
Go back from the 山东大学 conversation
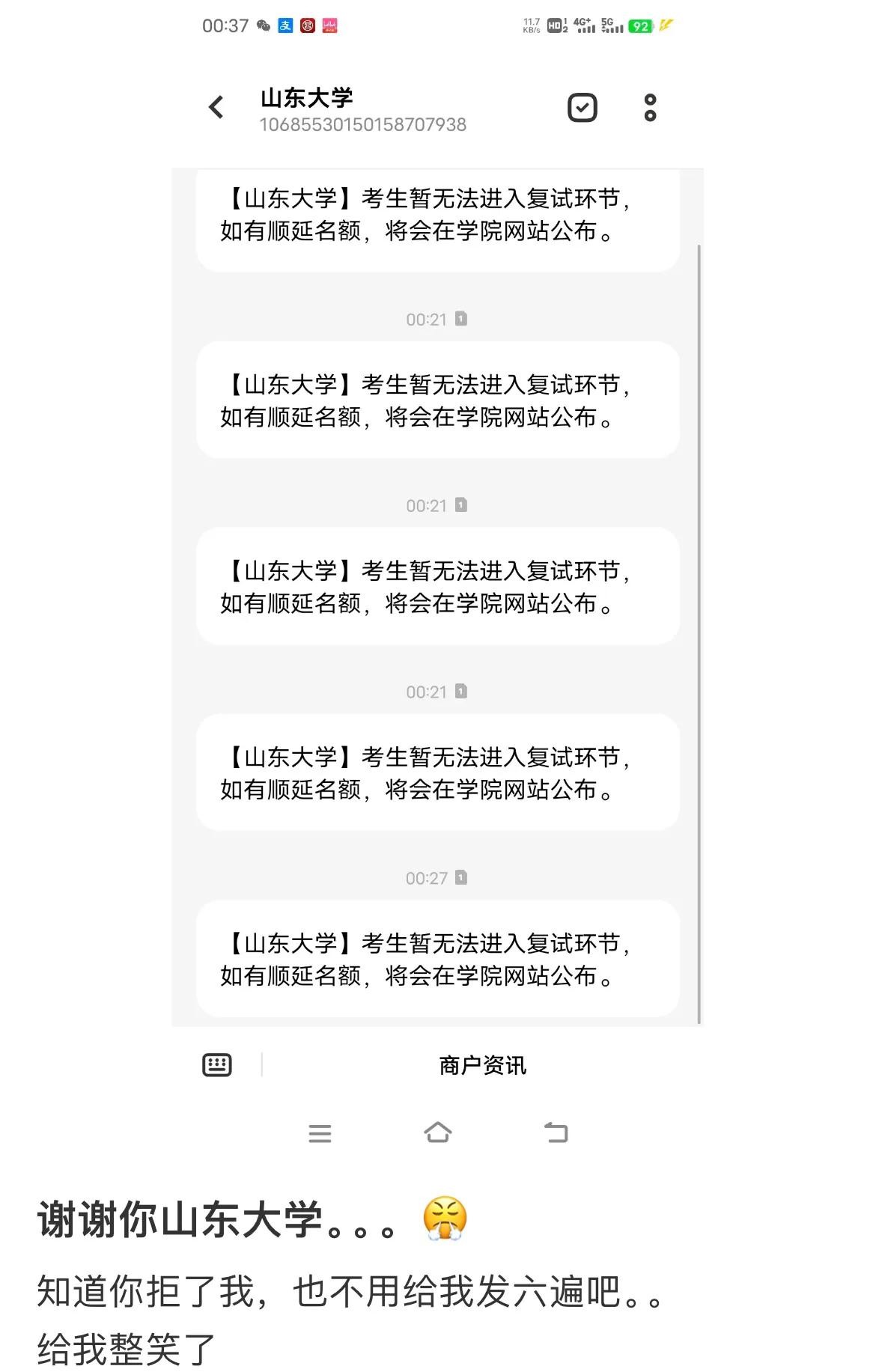coord(216,107)
